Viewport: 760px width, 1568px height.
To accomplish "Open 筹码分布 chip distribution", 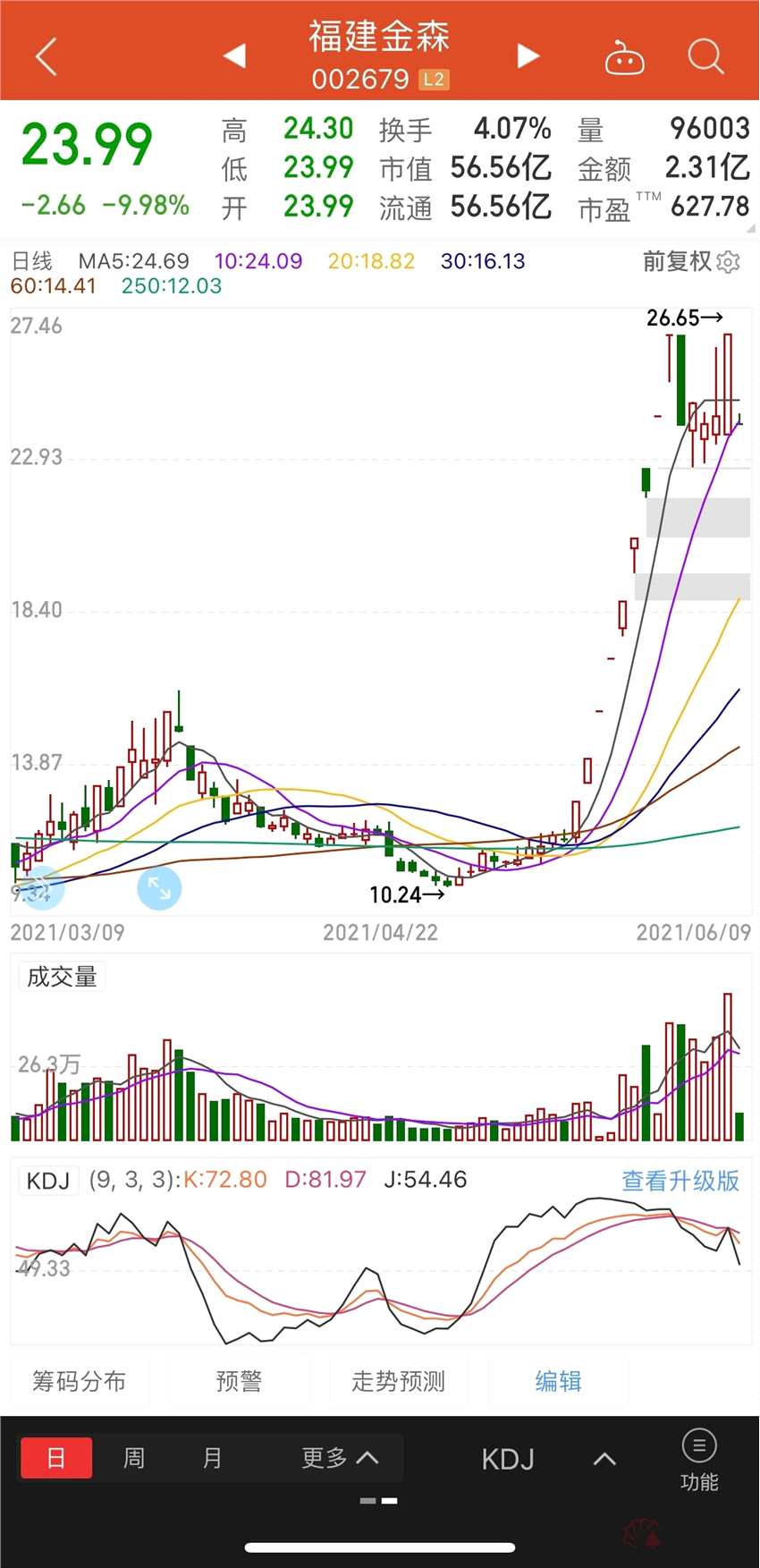I will (80, 1381).
